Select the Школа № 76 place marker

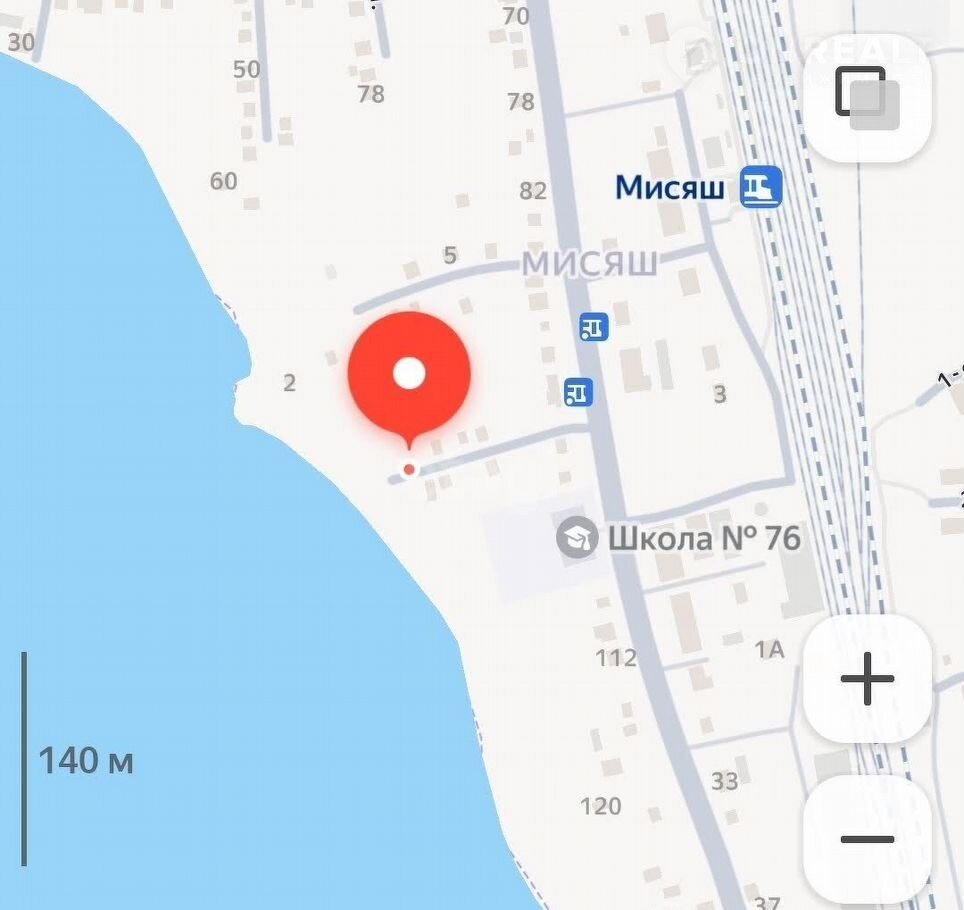point(577,538)
